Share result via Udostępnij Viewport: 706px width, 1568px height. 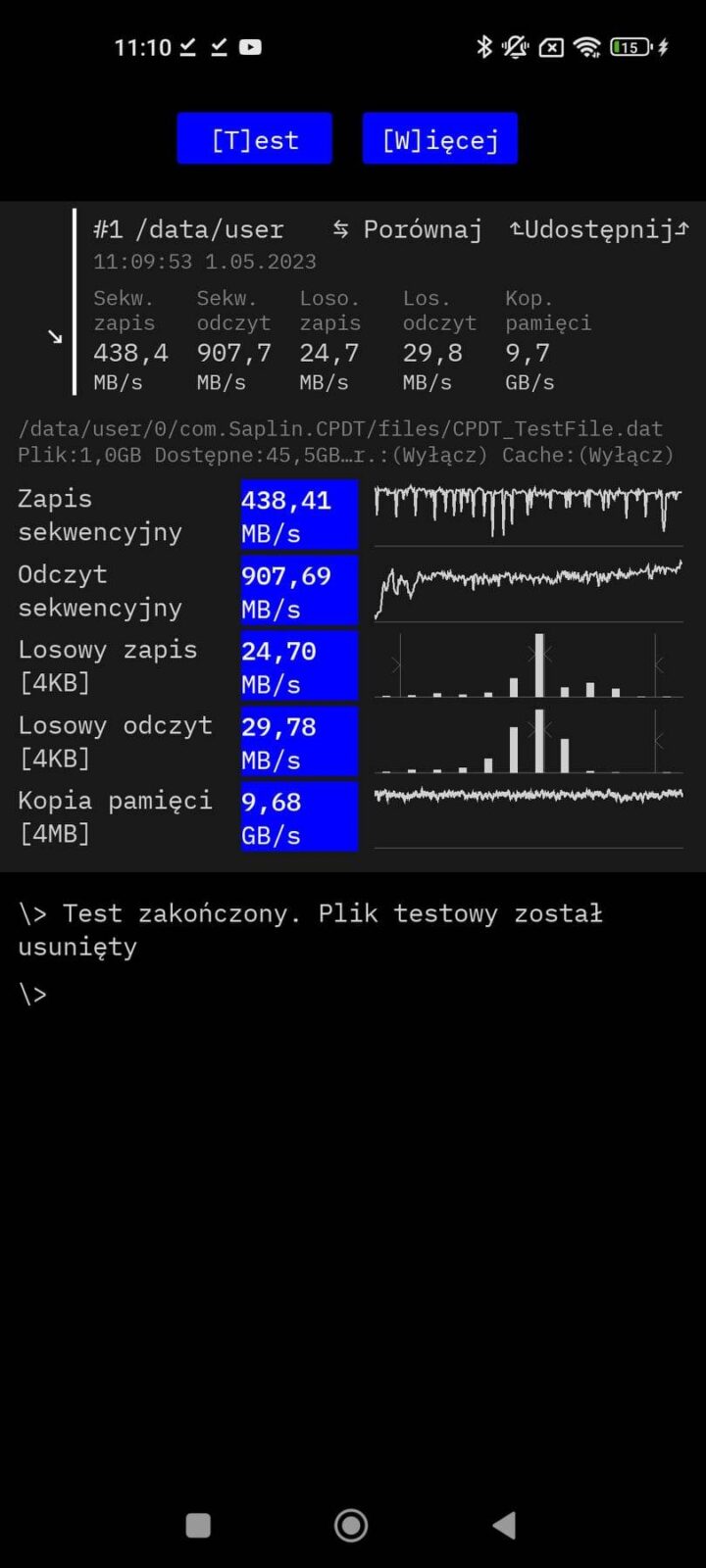point(598,229)
